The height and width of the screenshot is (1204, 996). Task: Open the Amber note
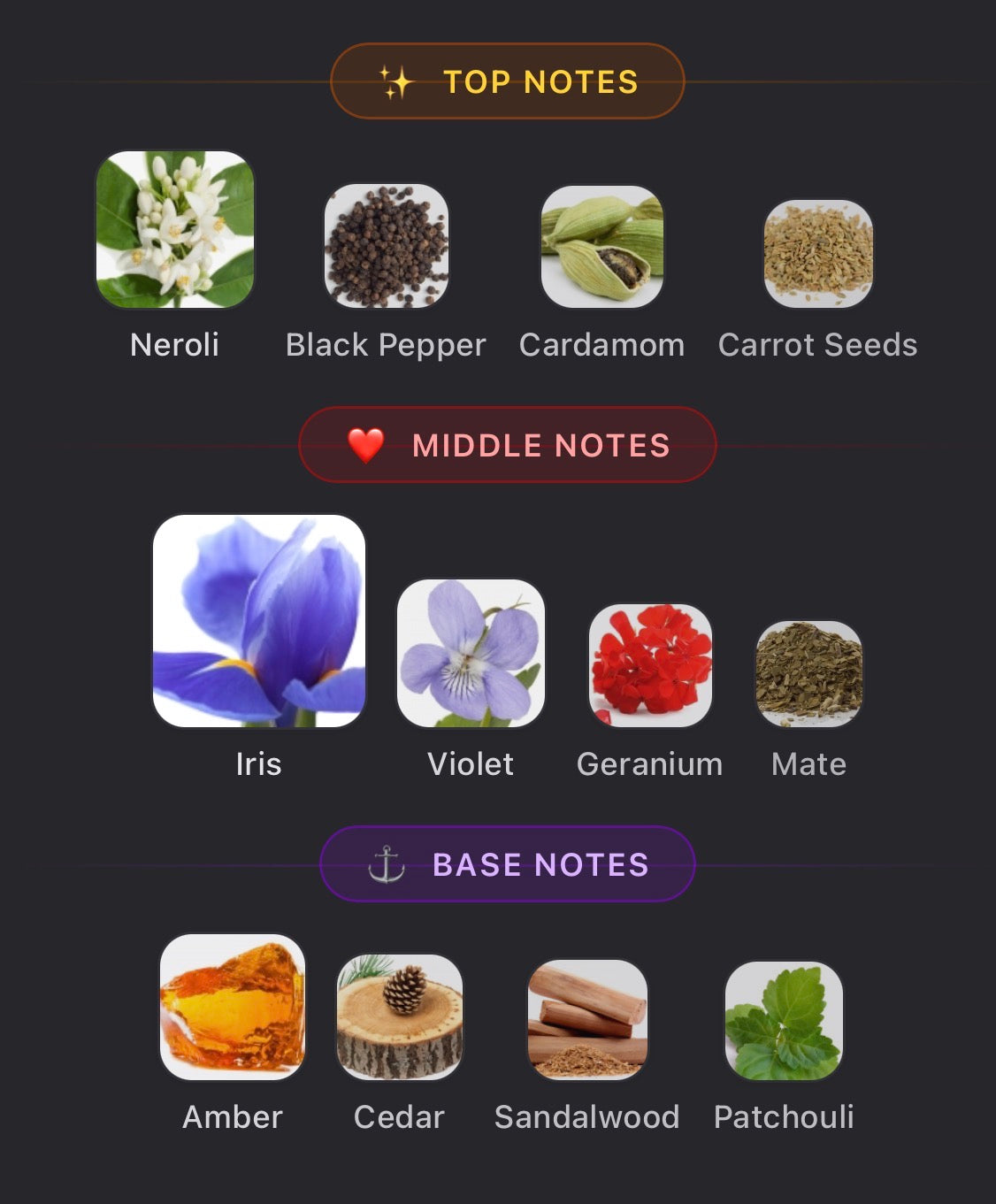[233, 1007]
